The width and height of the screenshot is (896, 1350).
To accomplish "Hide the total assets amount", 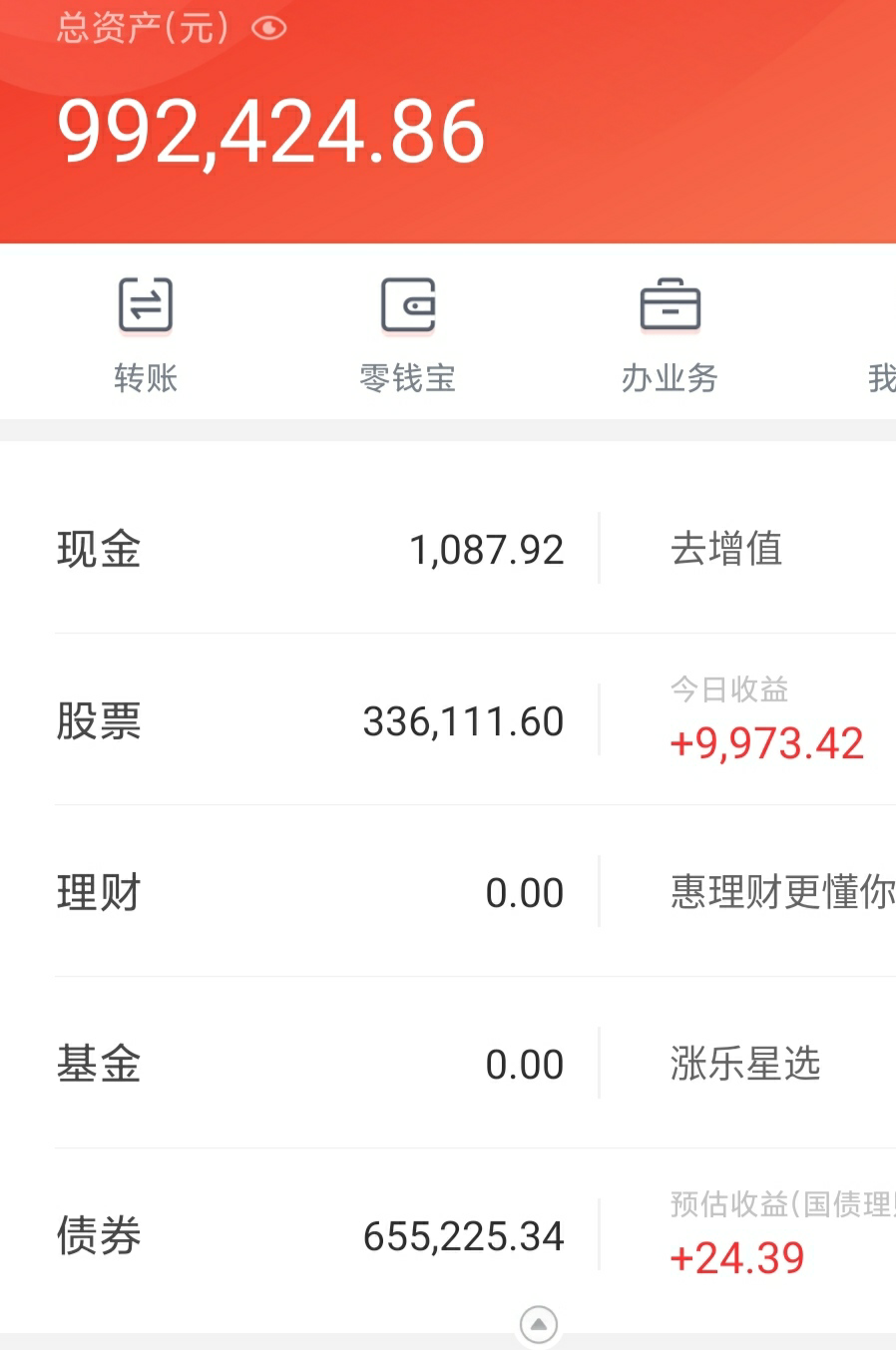I will (269, 29).
